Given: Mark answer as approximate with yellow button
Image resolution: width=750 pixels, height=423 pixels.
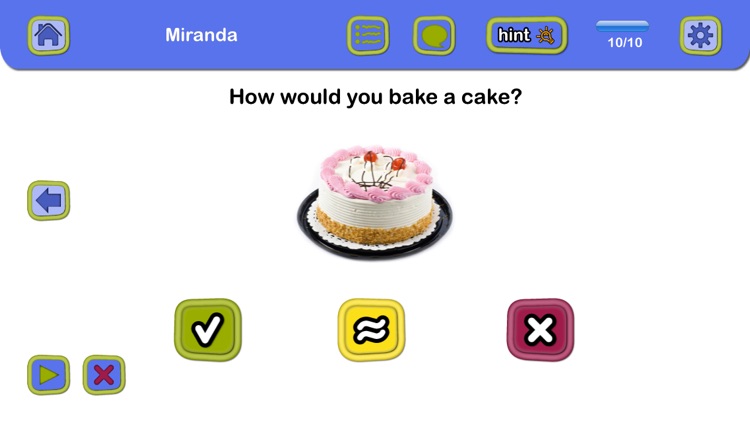Looking at the screenshot, I should click(371, 330).
